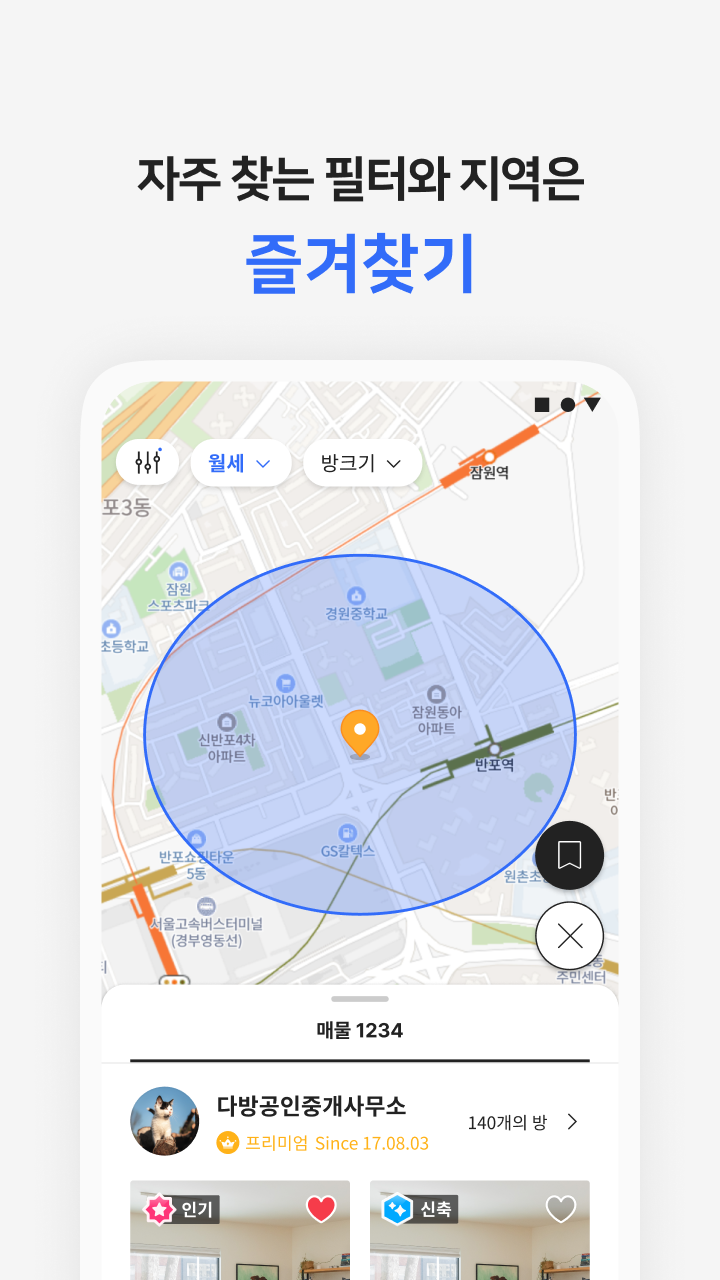Toggle the heart on the 인기 listing
The width and height of the screenshot is (720, 1280).
(319, 1208)
